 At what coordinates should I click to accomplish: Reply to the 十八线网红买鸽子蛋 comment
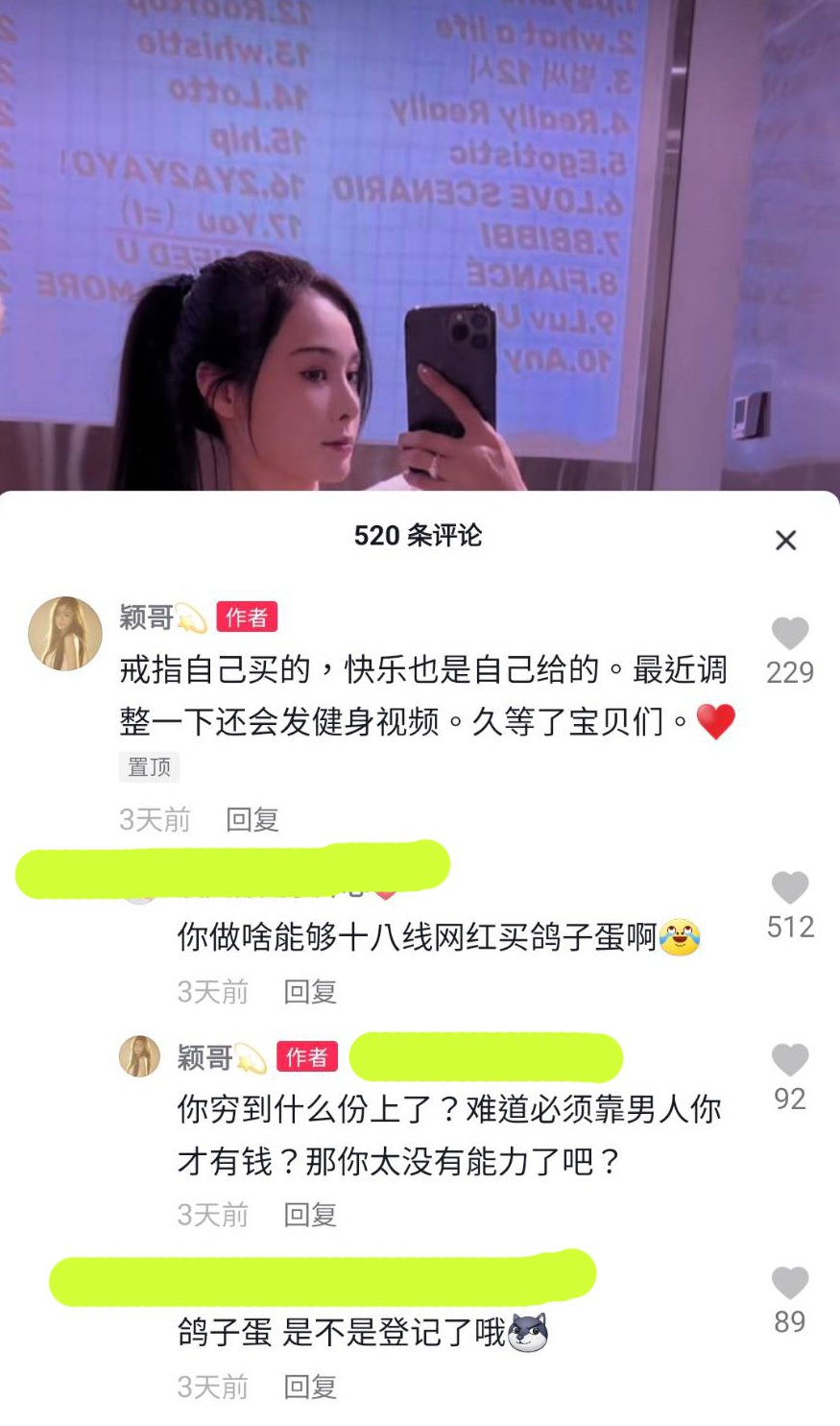point(309,991)
